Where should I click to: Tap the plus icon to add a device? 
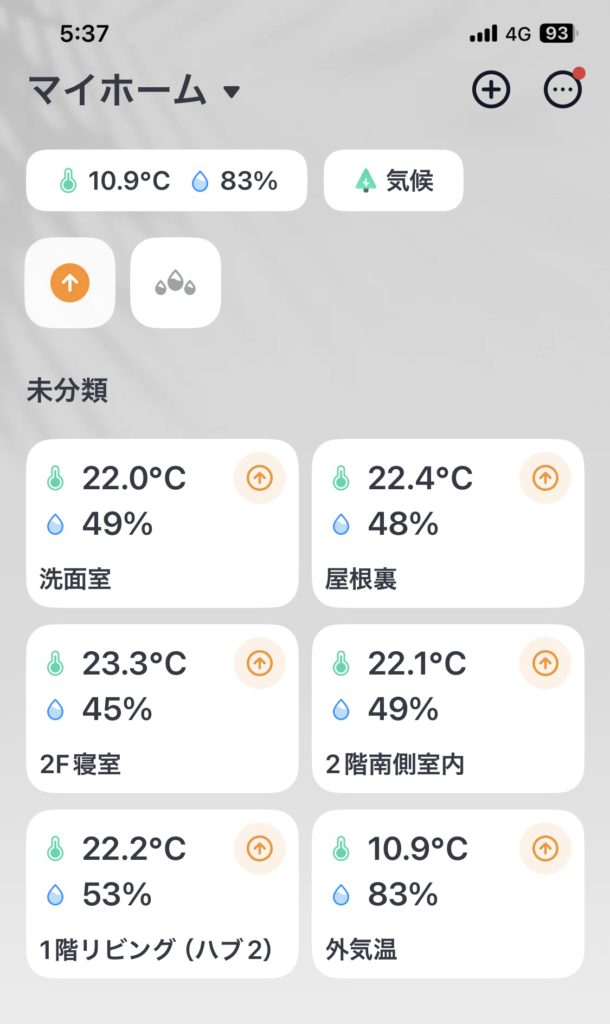[x=491, y=90]
